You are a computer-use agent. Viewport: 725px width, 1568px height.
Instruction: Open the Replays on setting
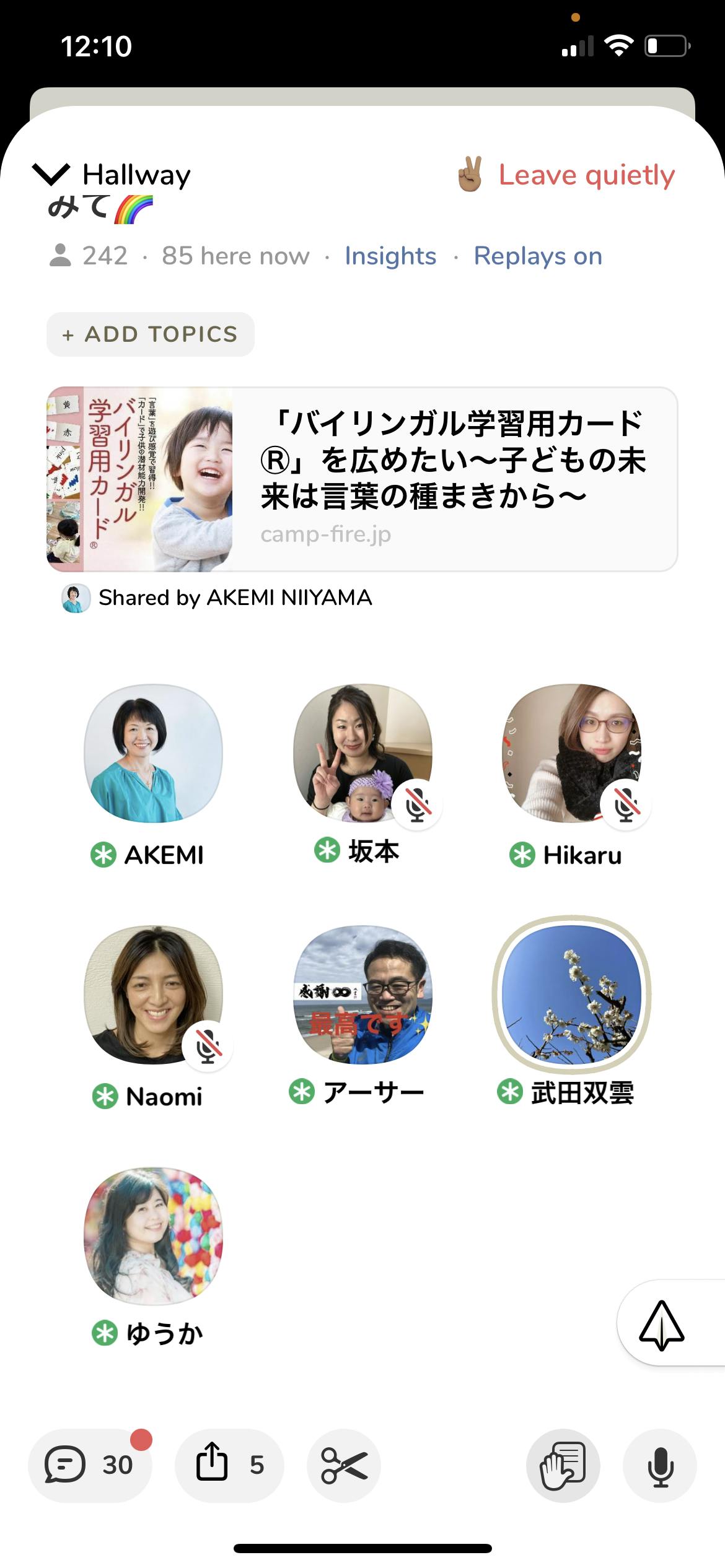pyautogui.click(x=538, y=256)
